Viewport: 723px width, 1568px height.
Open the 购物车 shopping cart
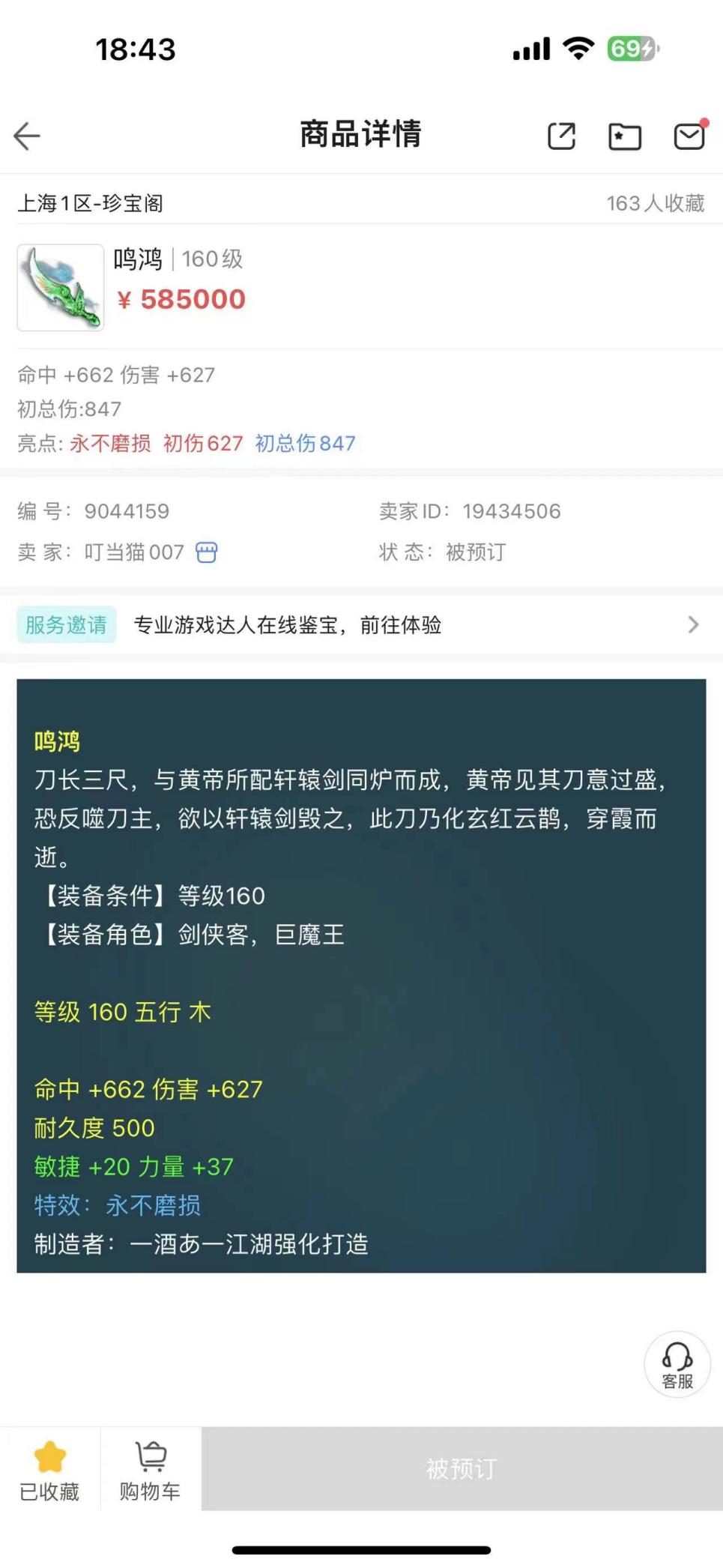click(151, 1471)
